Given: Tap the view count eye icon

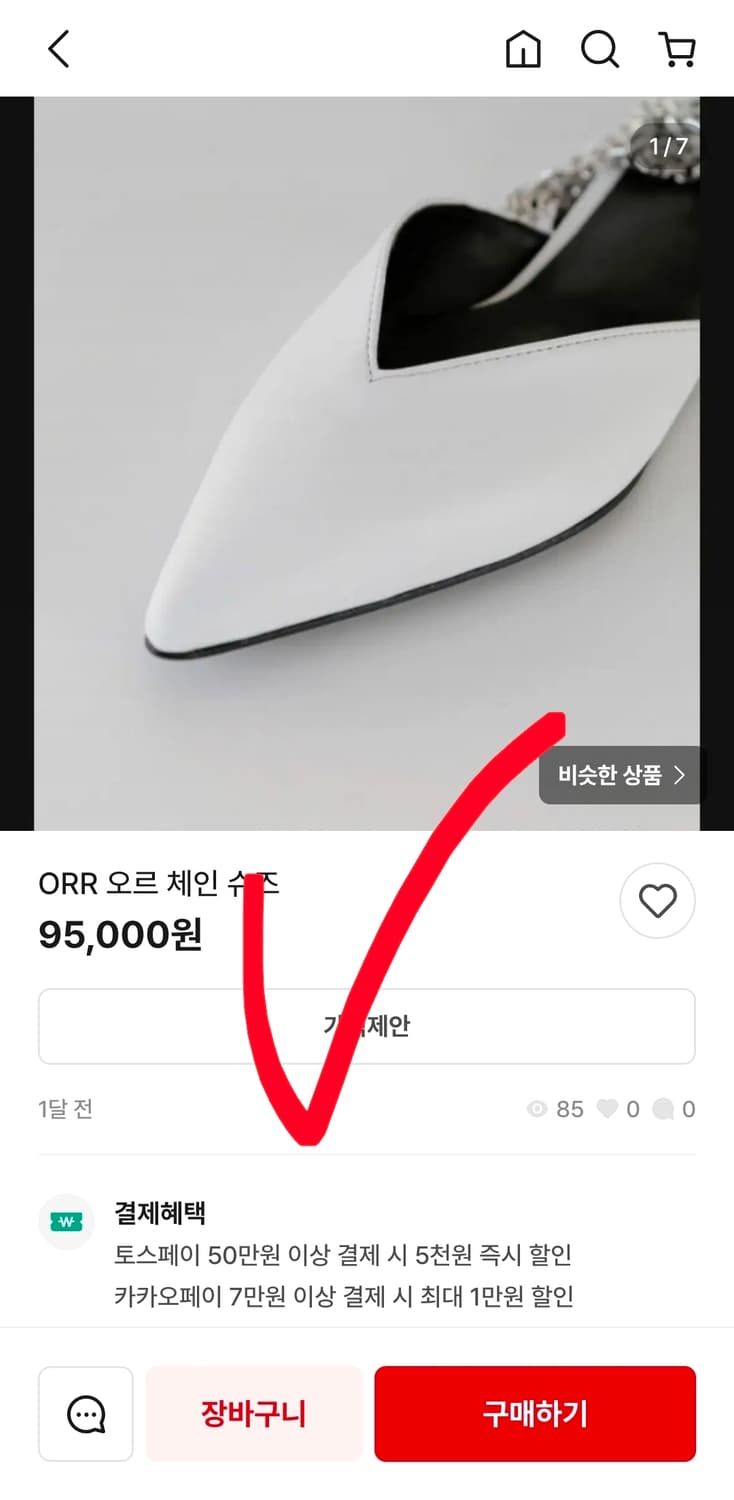Looking at the screenshot, I should click(x=537, y=1108).
